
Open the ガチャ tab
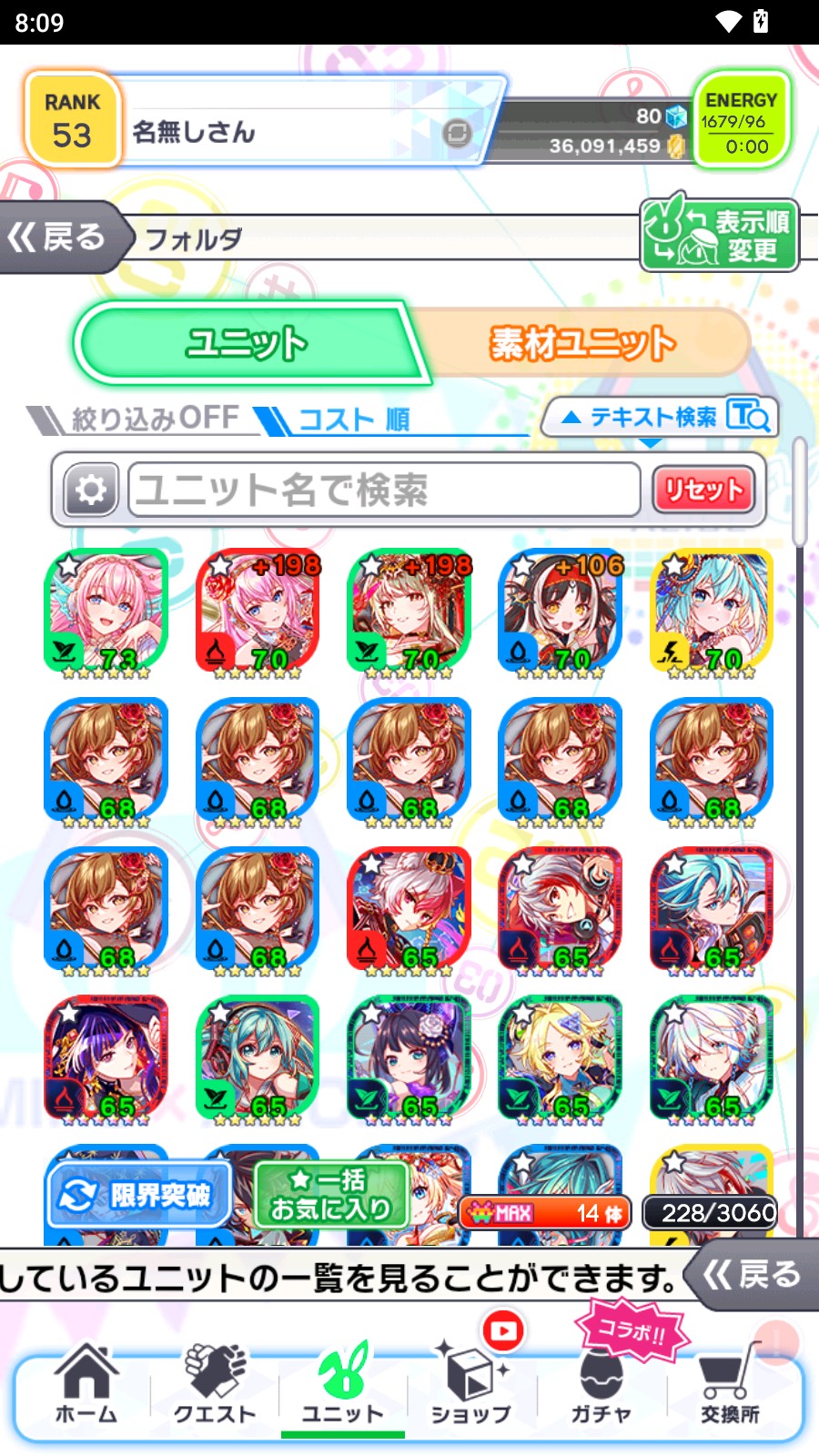(x=601, y=1385)
